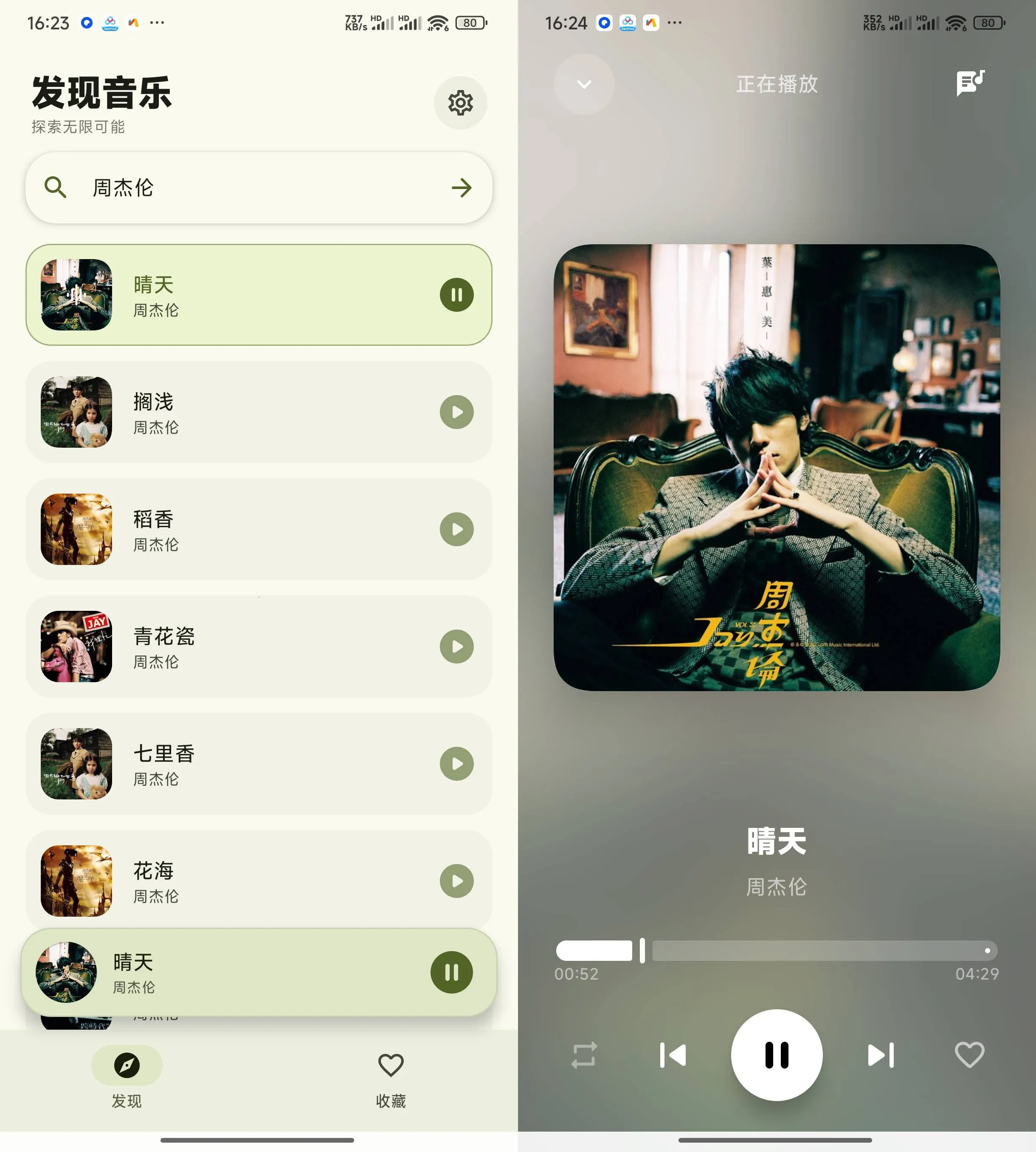Pause playback from the mini player bar
The height and width of the screenshot is (1152, 1036).
tap(451, 972)
